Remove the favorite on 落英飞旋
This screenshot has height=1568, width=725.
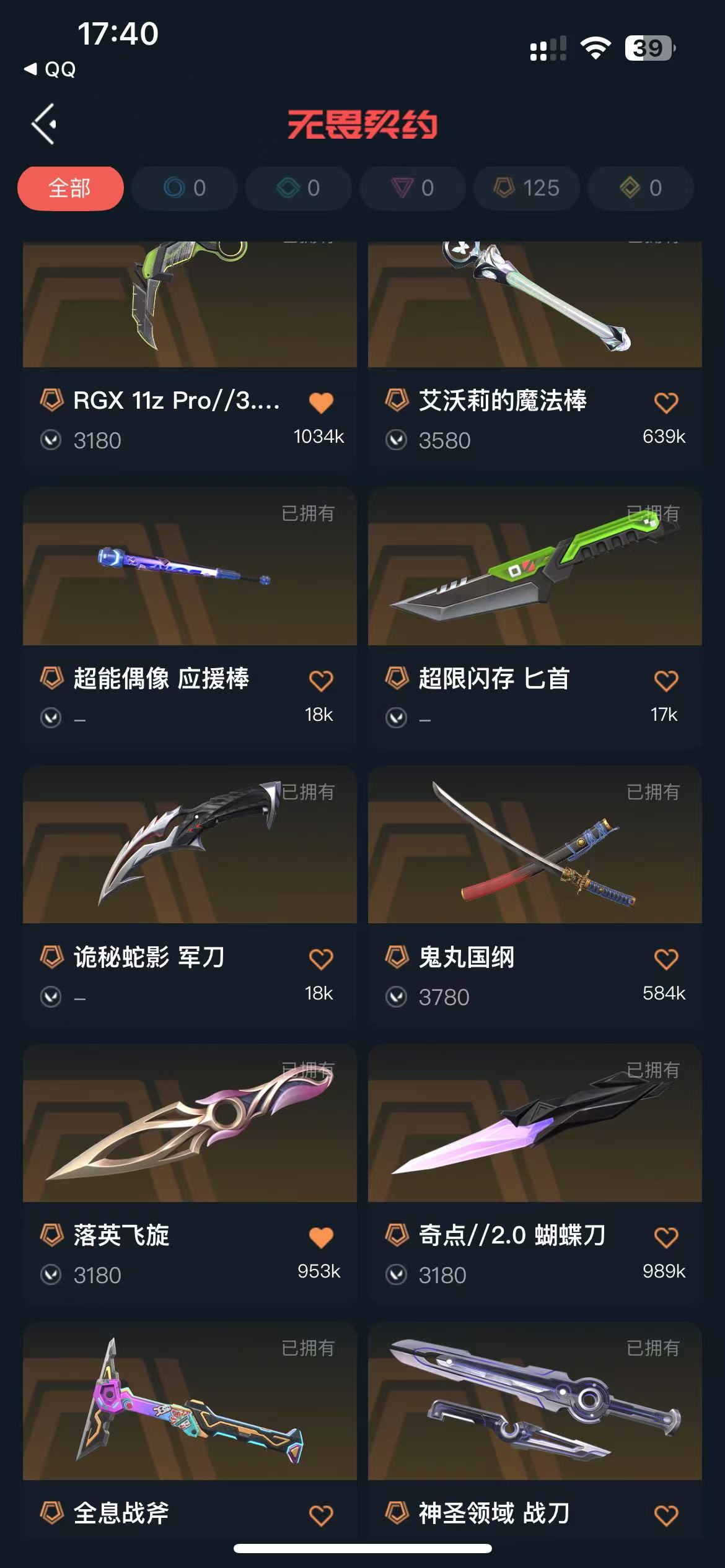pos(321,1237)
